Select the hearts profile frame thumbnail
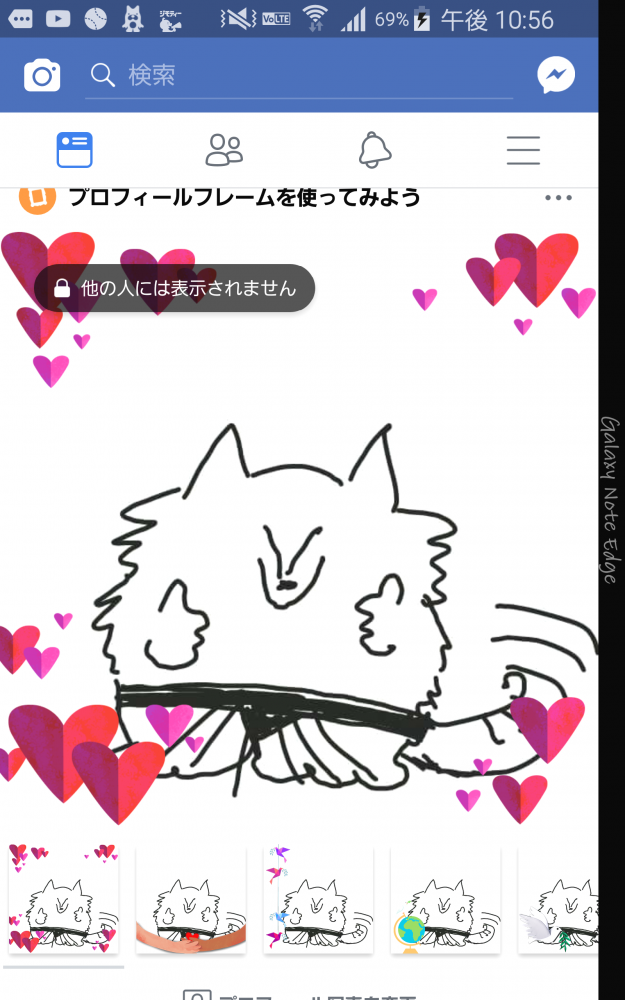 click(63, 900)
